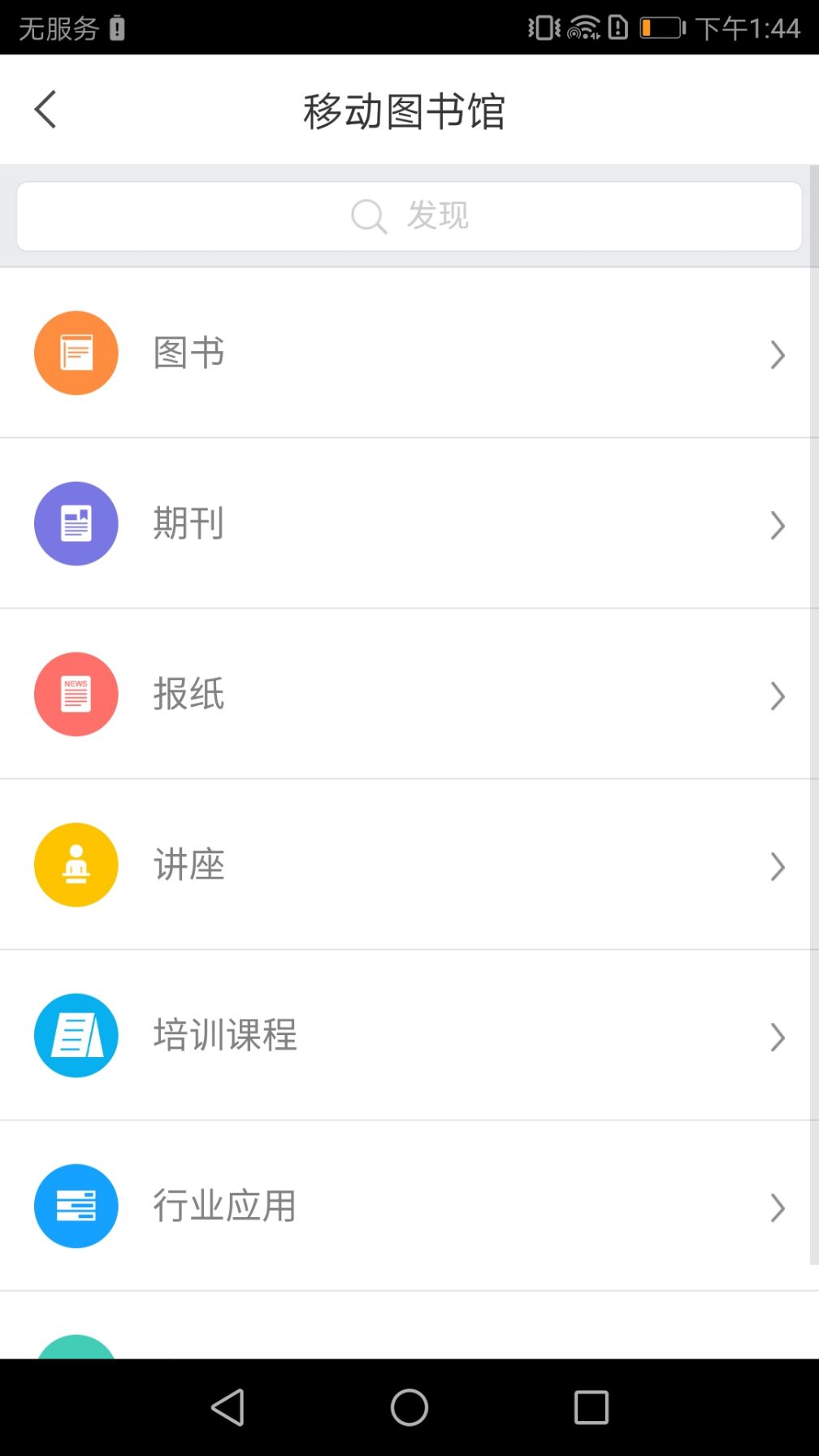The width and height of the screenshot is (819, 1456).
Task: Open the system recent apps view
Action: point(591,1407)
